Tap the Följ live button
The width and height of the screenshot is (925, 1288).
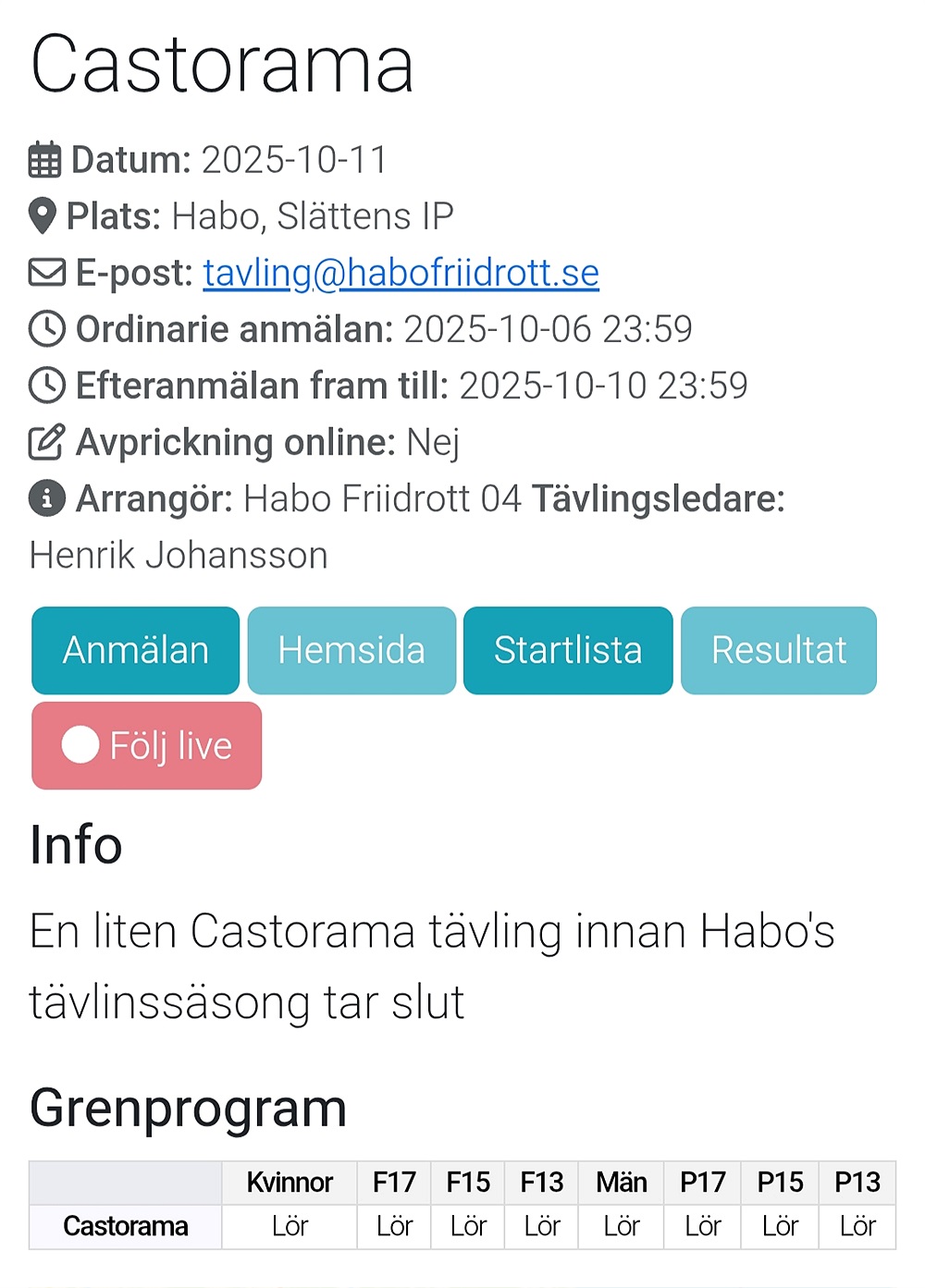coord(147,745)
